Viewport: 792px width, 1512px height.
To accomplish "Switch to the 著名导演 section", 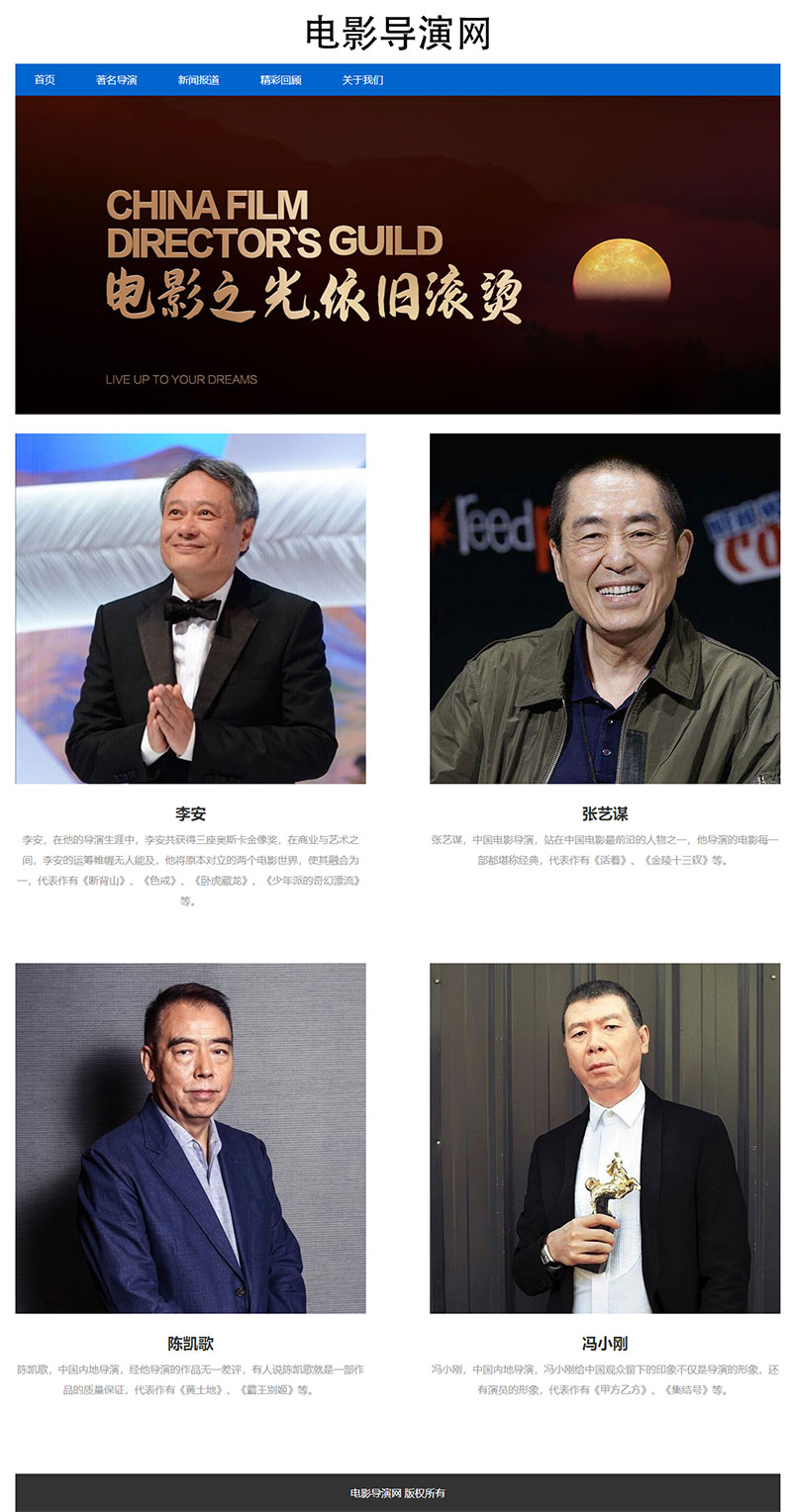I will click(117, 80).
